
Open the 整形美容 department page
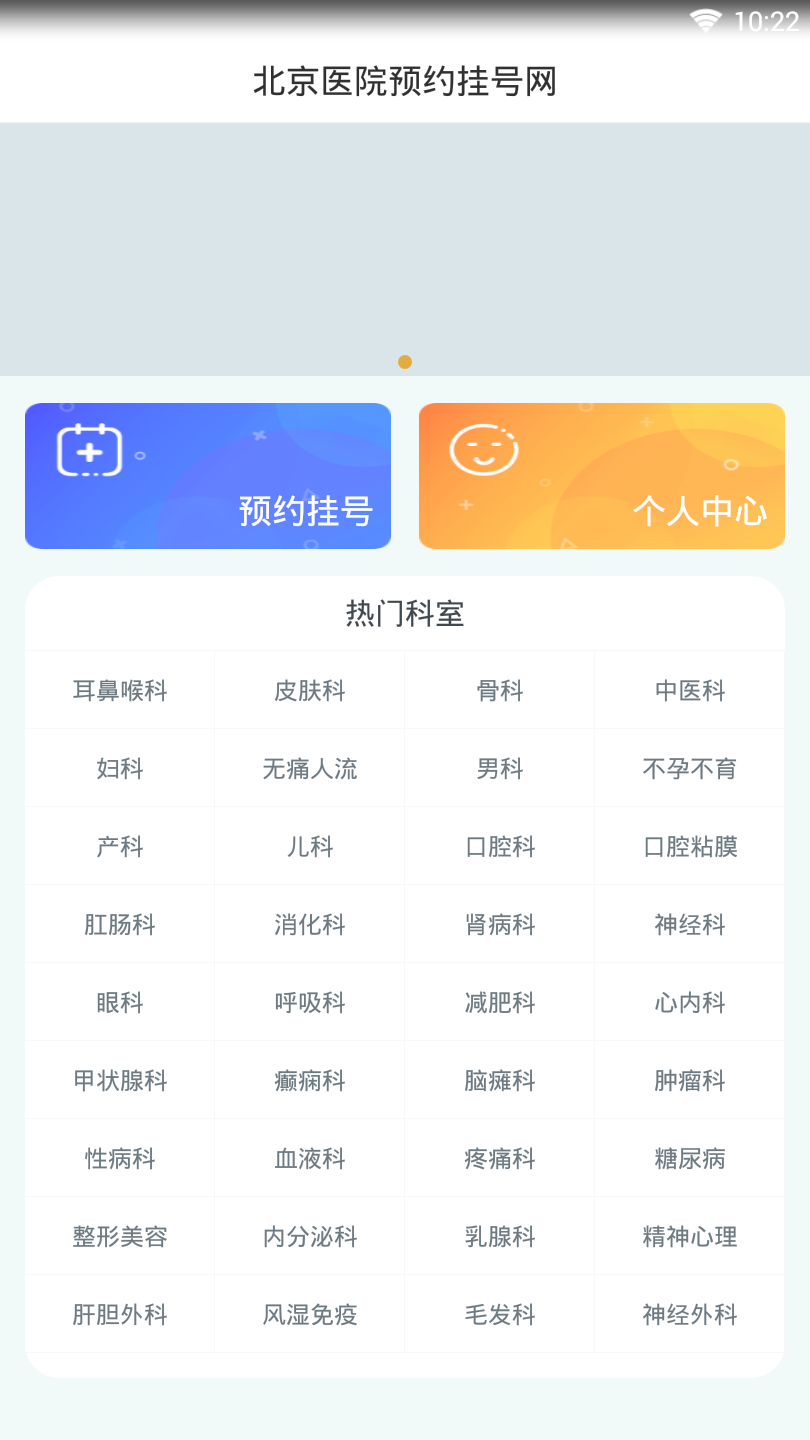[118, 1236]
